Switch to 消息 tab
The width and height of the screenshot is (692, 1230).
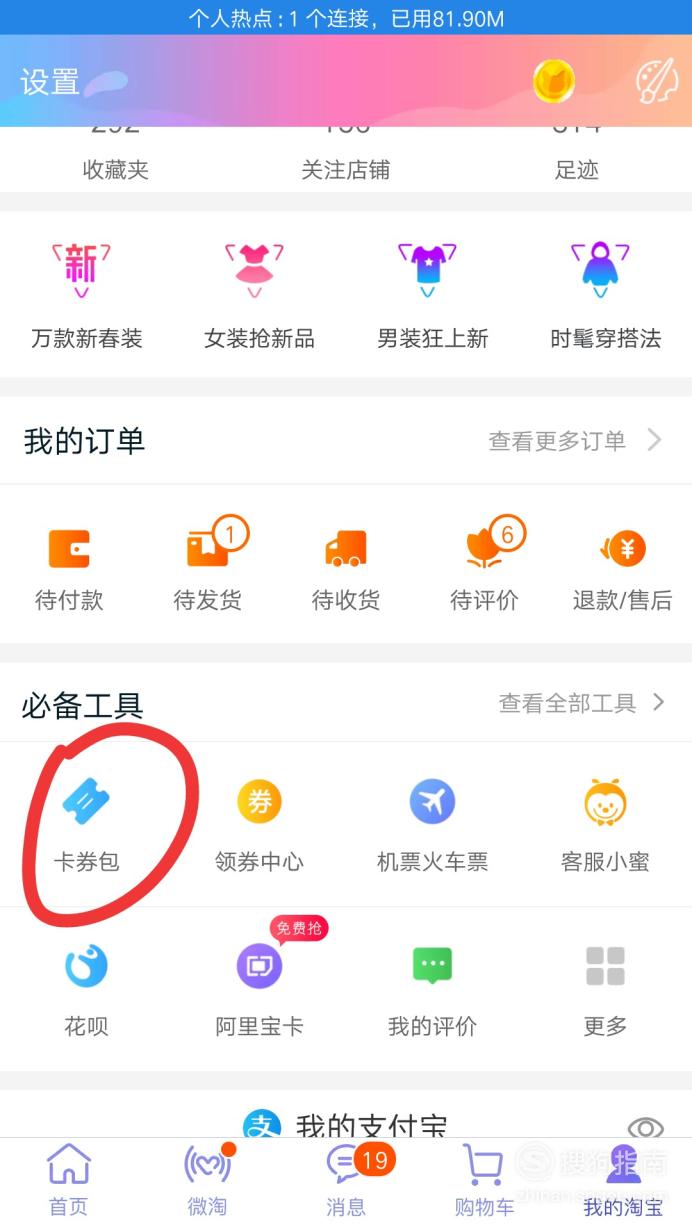coord(346,1180)
